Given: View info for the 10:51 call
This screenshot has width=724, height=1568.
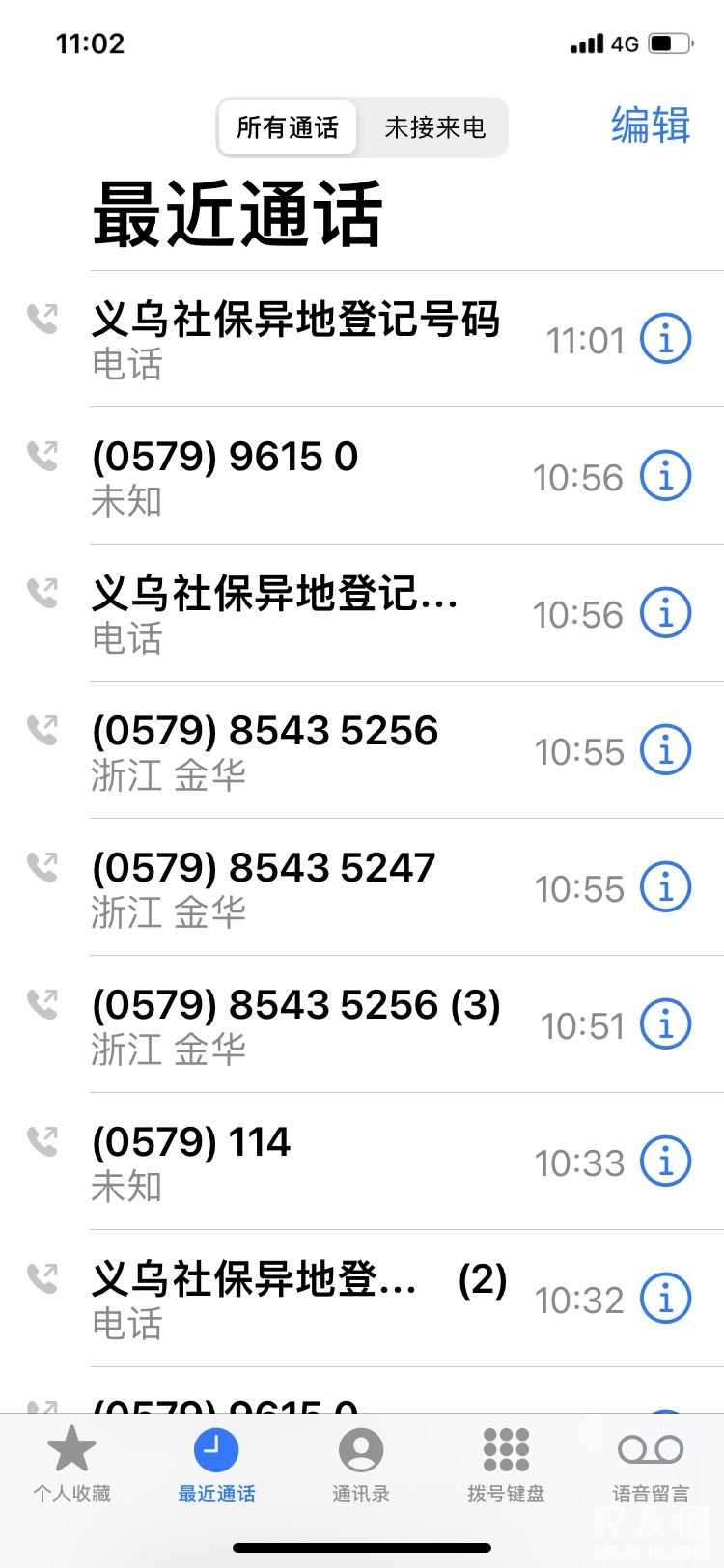Looking at the screenshot, I should tap(666, 1024).
